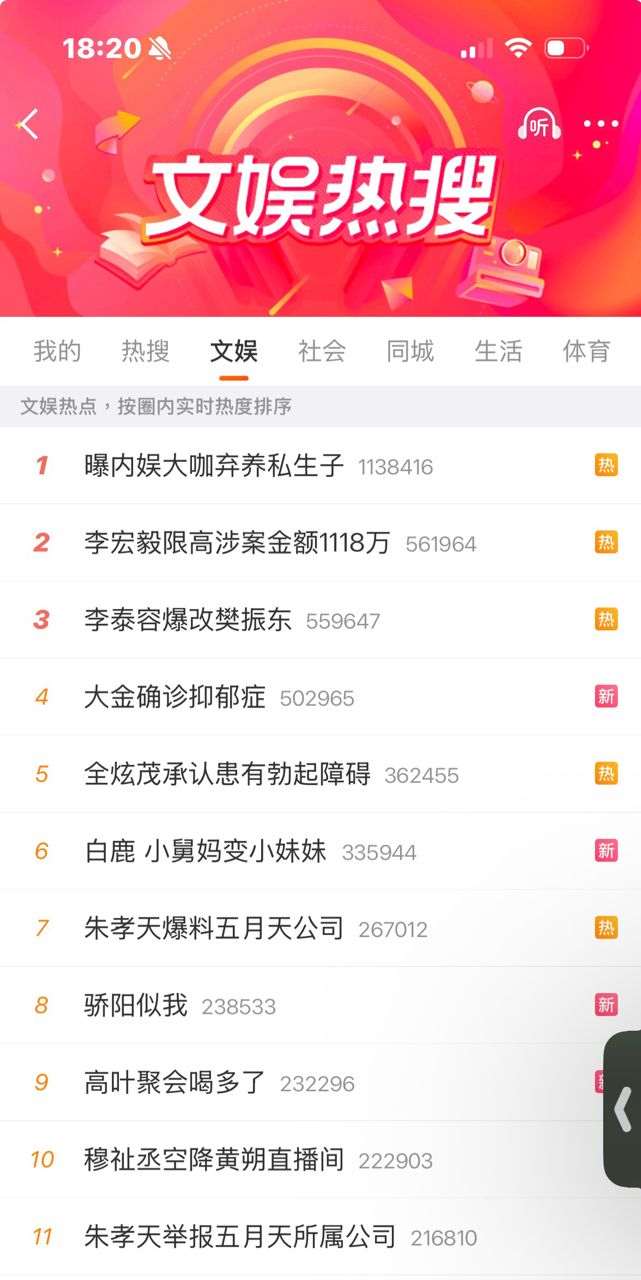Open topic 朱孝天爆料五月天公司

214,928
